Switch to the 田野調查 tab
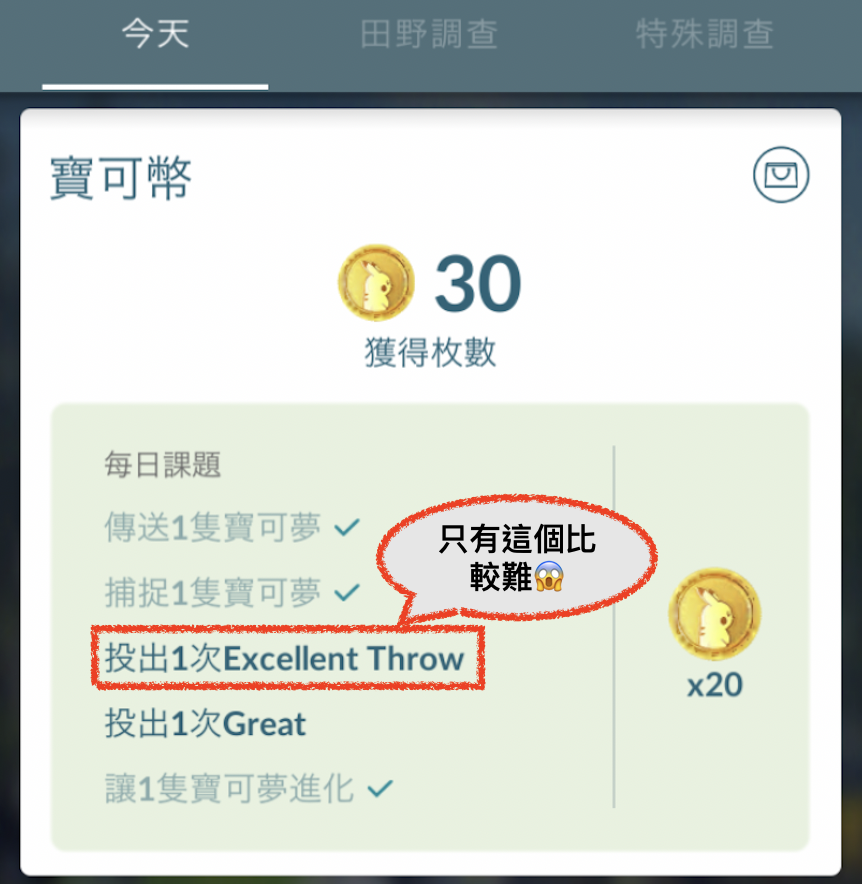Image resolution: width=862 pixels, height=884 pixels. (x=429, y=36)
